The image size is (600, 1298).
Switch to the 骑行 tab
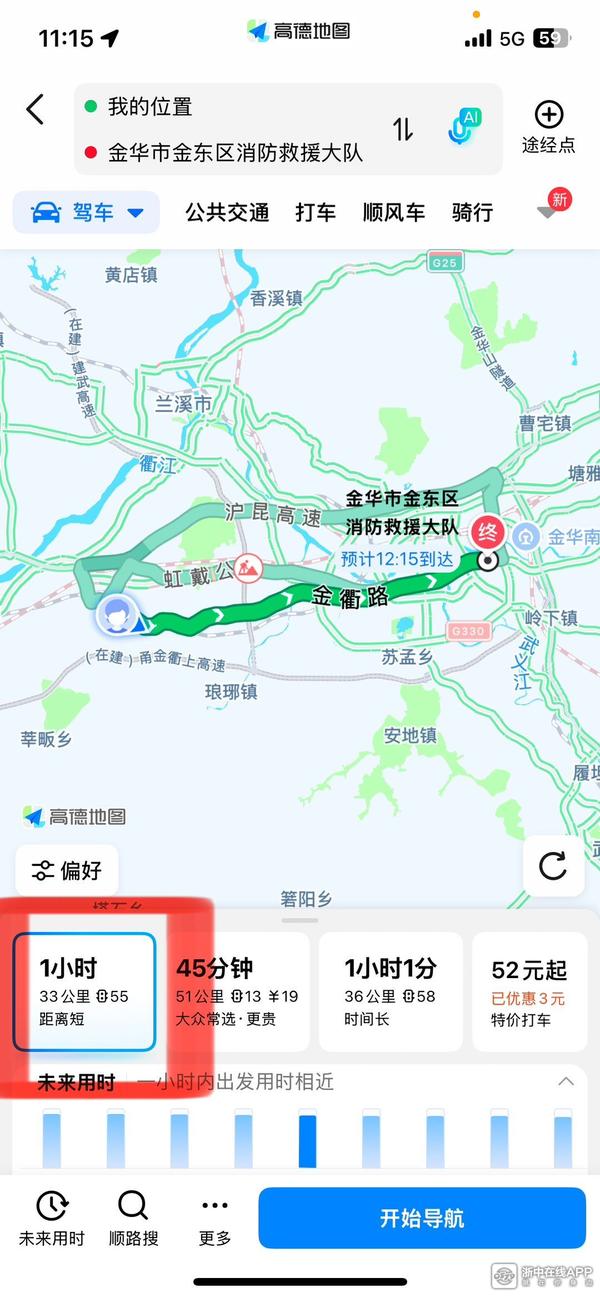pyautogui.click(x=473, y=212)
